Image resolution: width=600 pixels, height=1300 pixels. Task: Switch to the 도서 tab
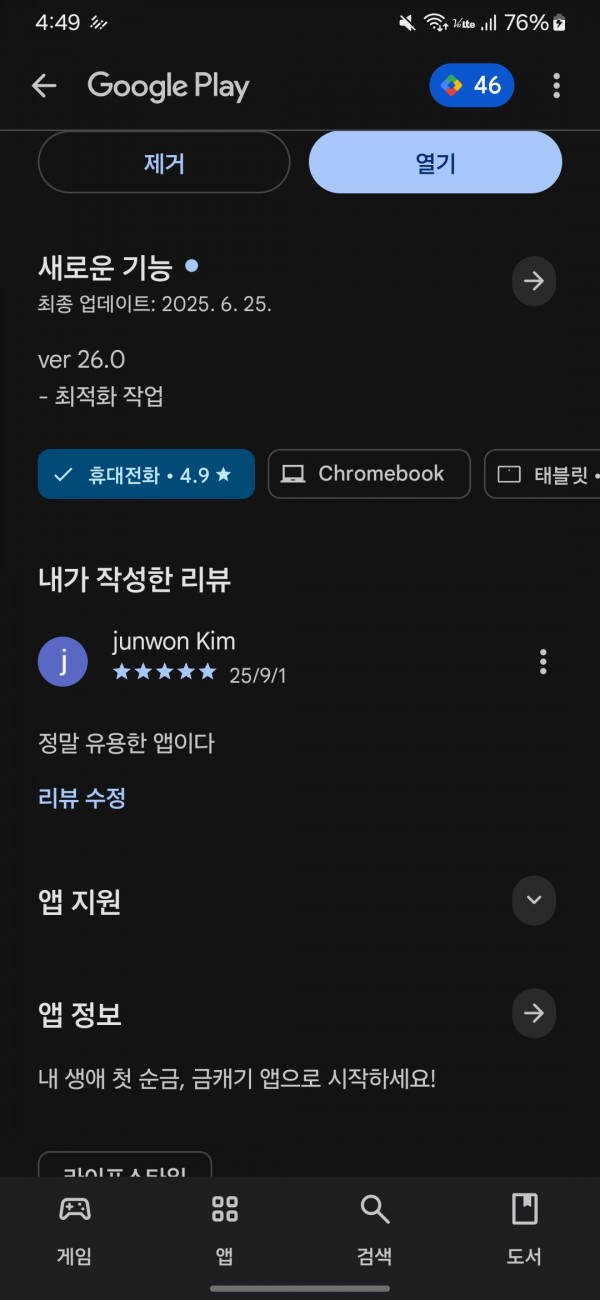[x=524, y=1229]
